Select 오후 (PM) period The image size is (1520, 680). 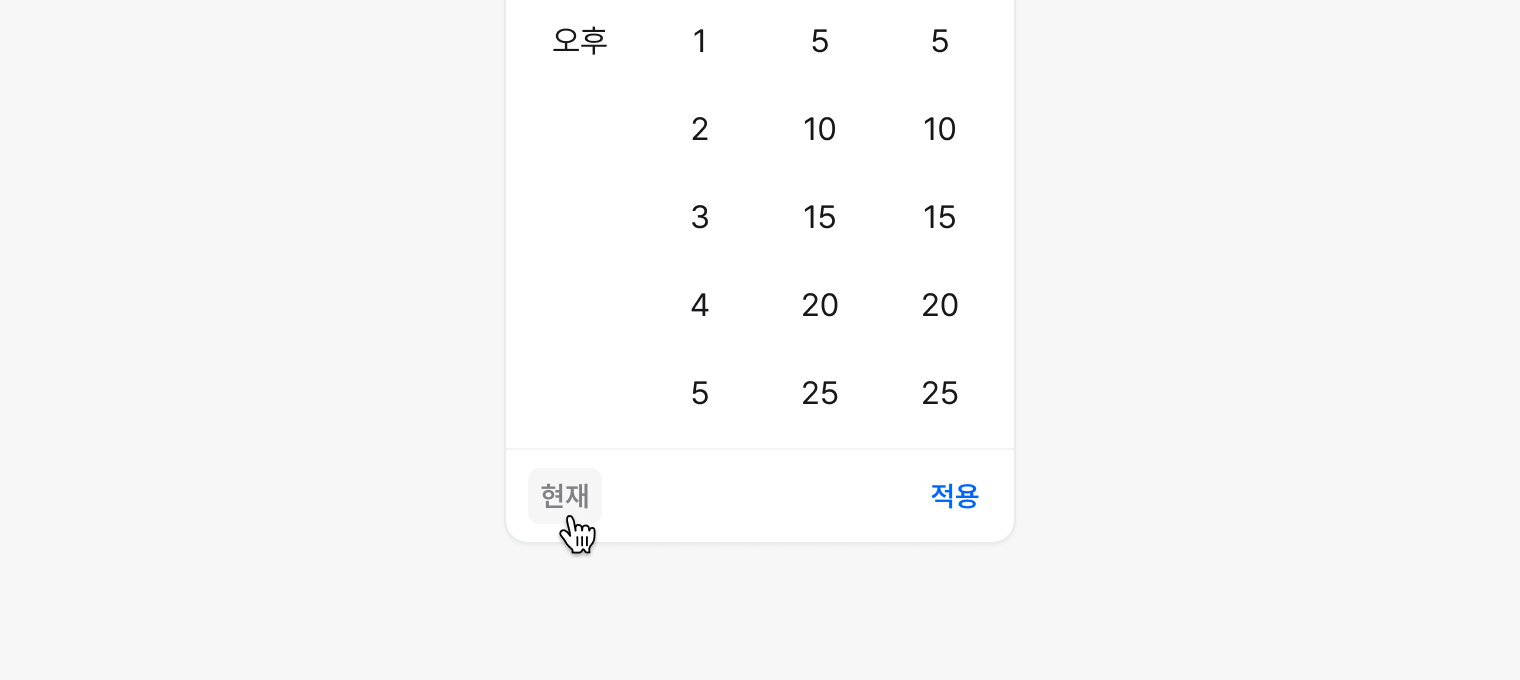(580, 41)
